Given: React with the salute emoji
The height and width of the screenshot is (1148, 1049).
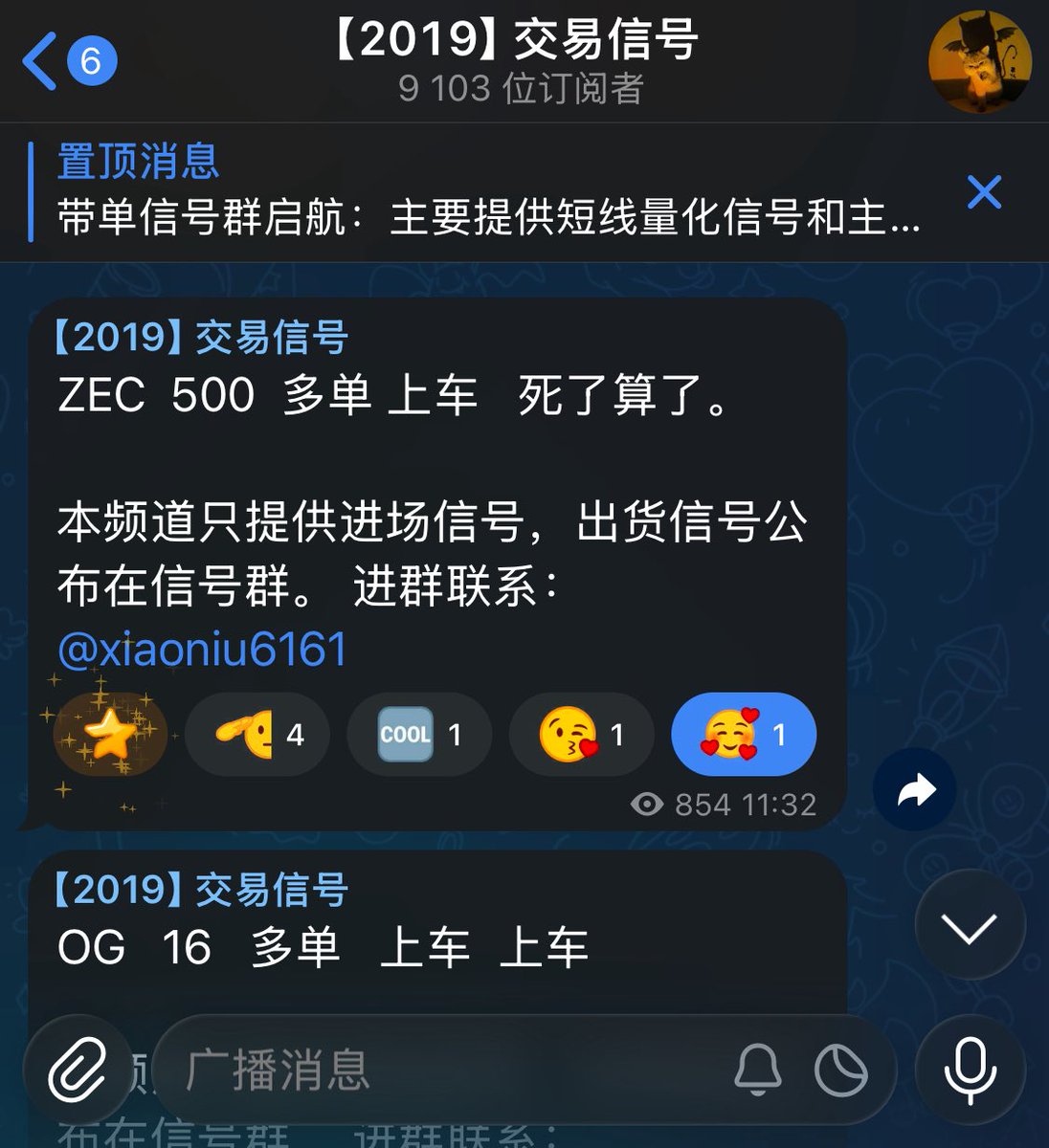Looking at the screenshot, I should [257, 735].
